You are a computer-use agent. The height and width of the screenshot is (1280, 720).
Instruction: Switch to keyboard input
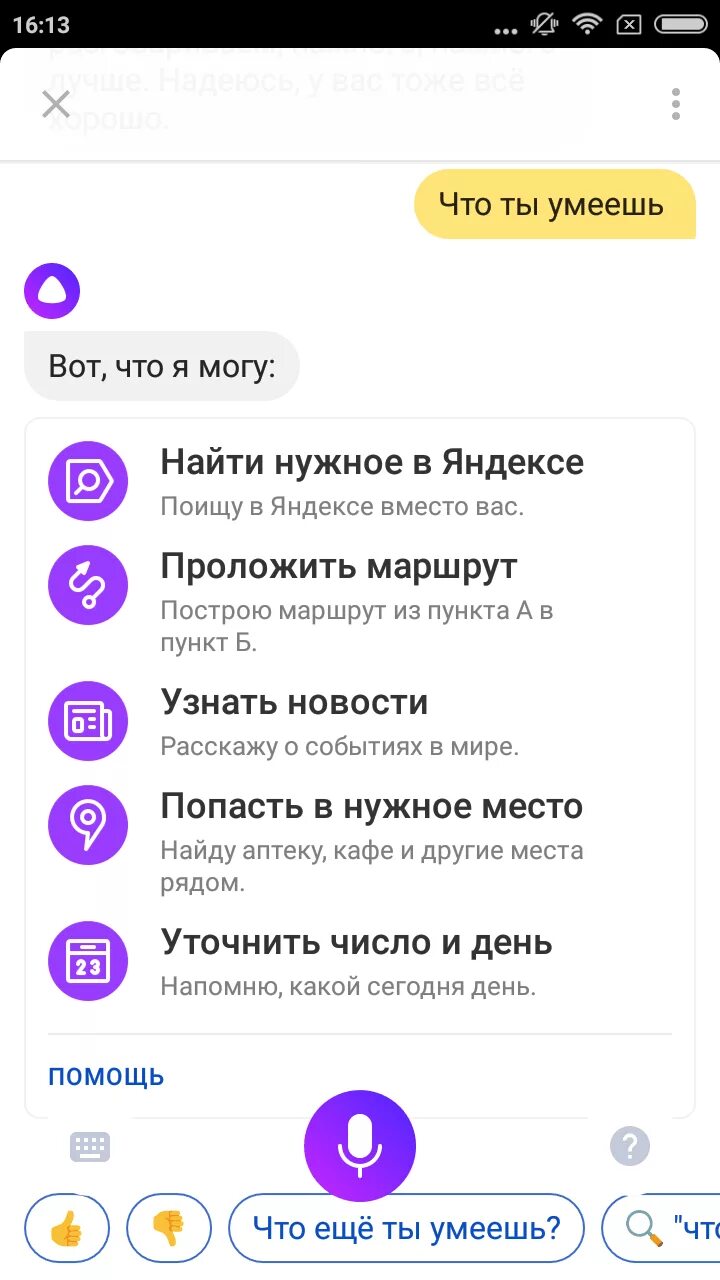point(90,1146)
